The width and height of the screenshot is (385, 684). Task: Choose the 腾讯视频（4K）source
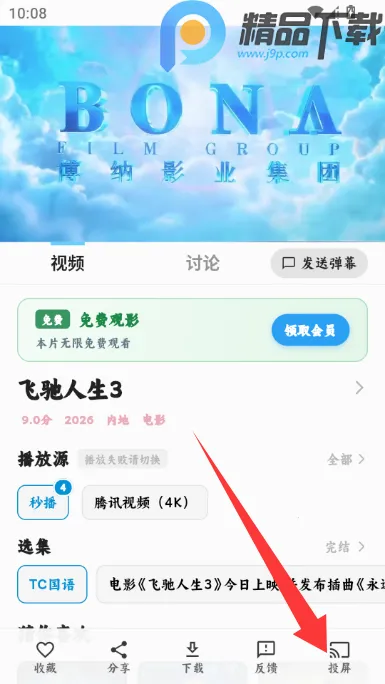point(145,503)
